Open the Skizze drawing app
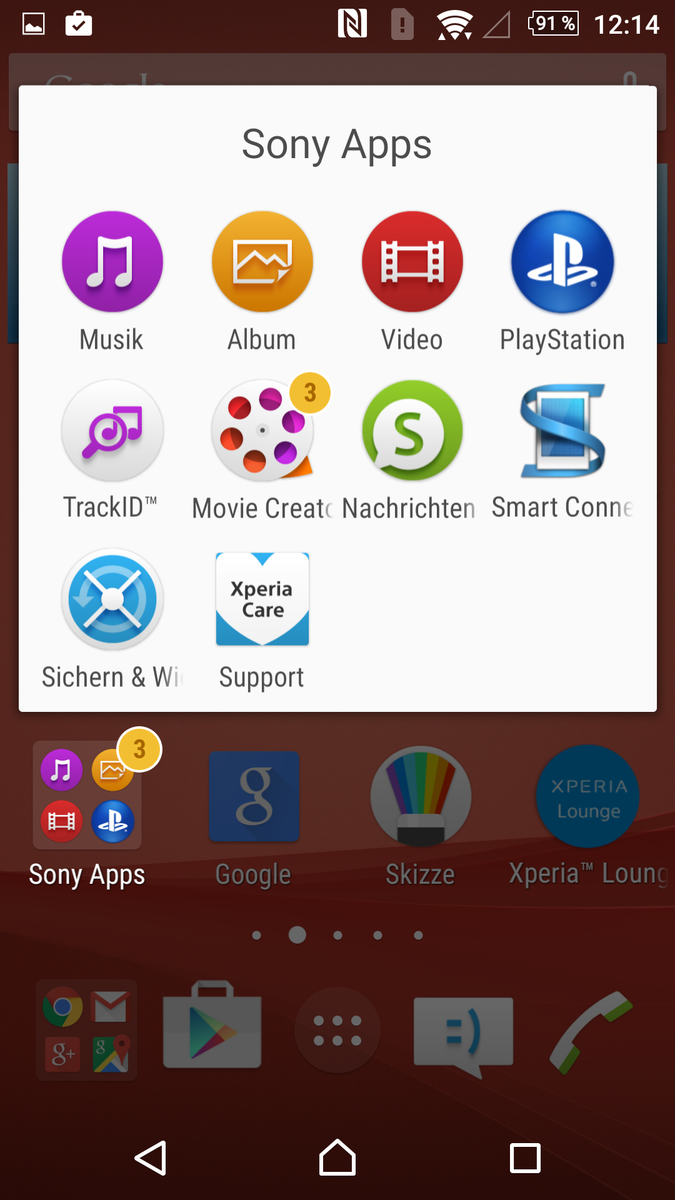This screenshot has width=675, height=1200. click(x=420, y=797)
